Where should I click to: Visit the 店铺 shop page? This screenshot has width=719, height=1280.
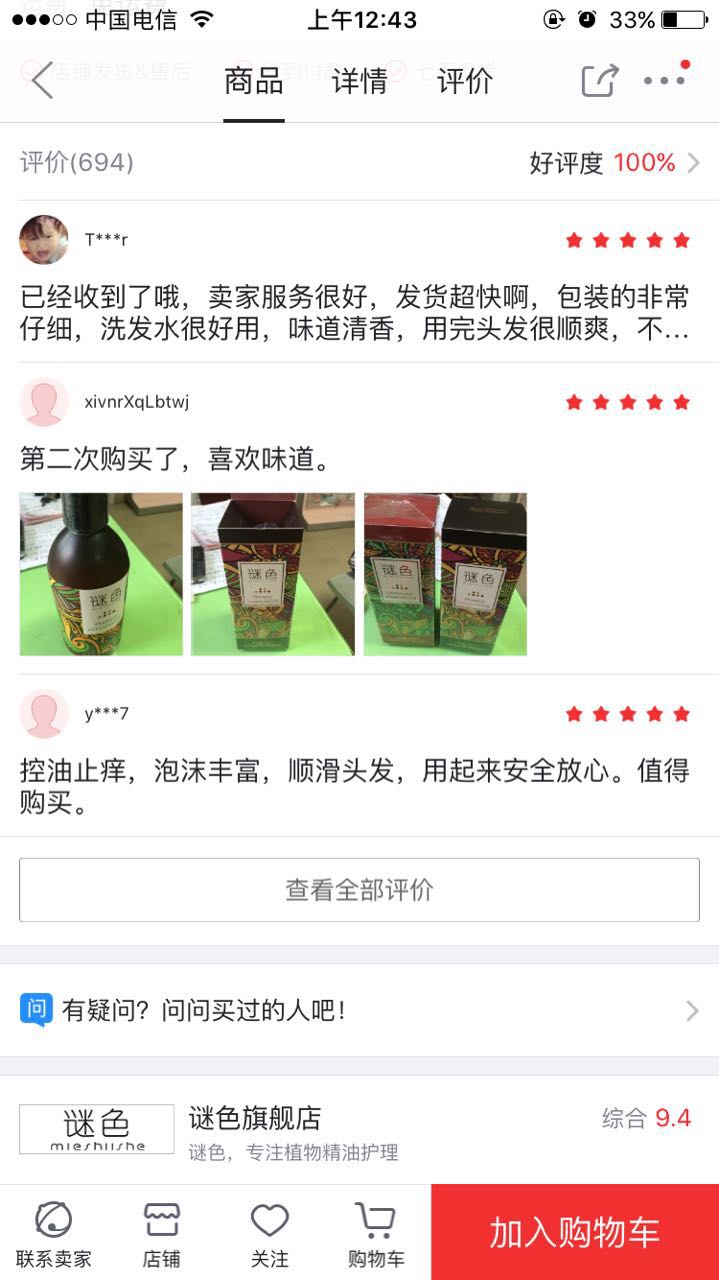pyautogui.click(x=161, y=1235)
